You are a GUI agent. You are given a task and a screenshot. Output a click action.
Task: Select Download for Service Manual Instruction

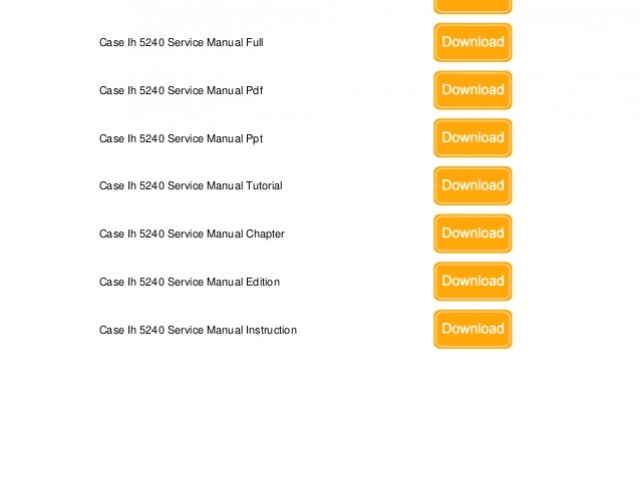[472, 329]
